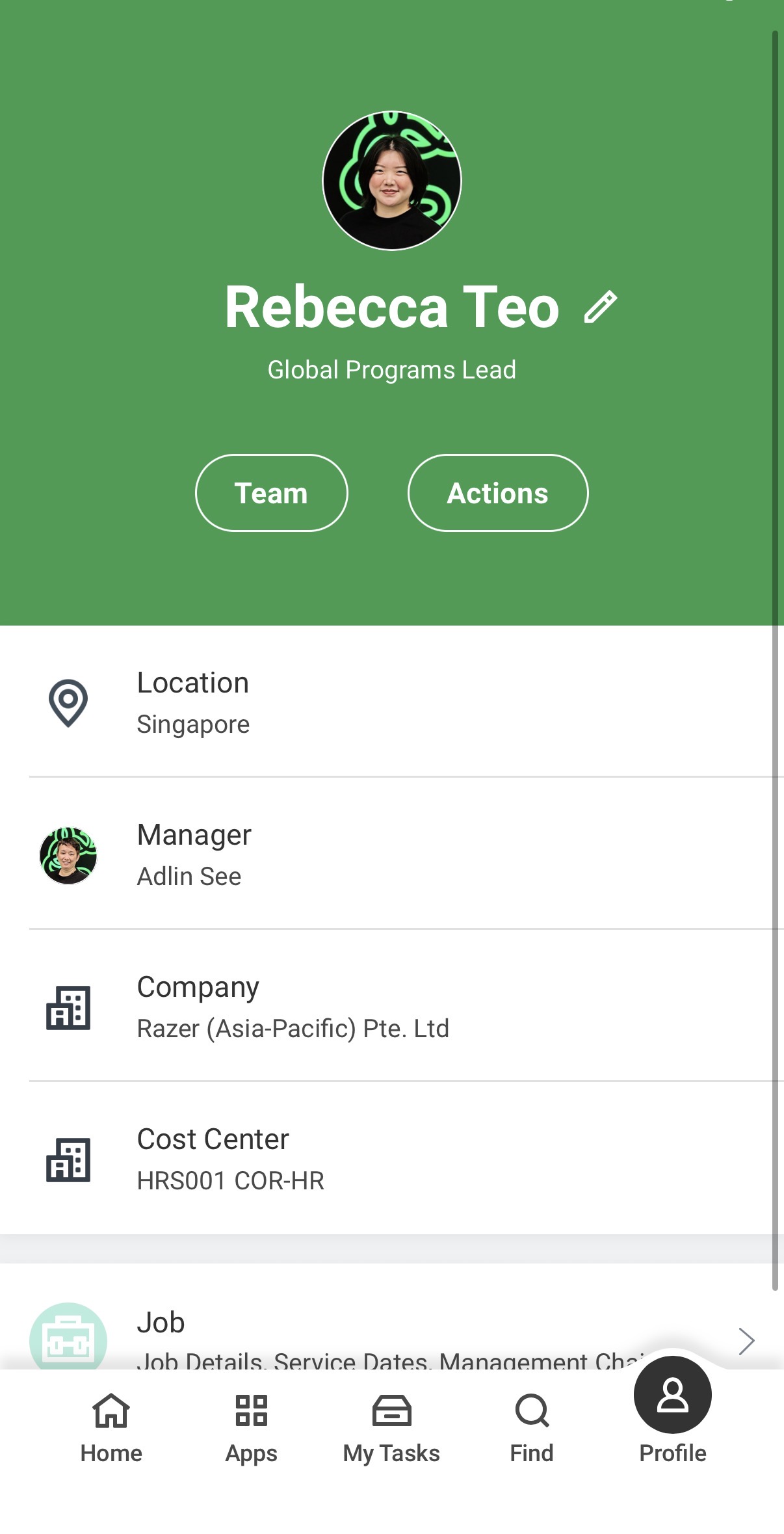Open the Company Razer (Asia-Pacific) row
Screen dimensions: 784x1534
(x=392, y=1007)
